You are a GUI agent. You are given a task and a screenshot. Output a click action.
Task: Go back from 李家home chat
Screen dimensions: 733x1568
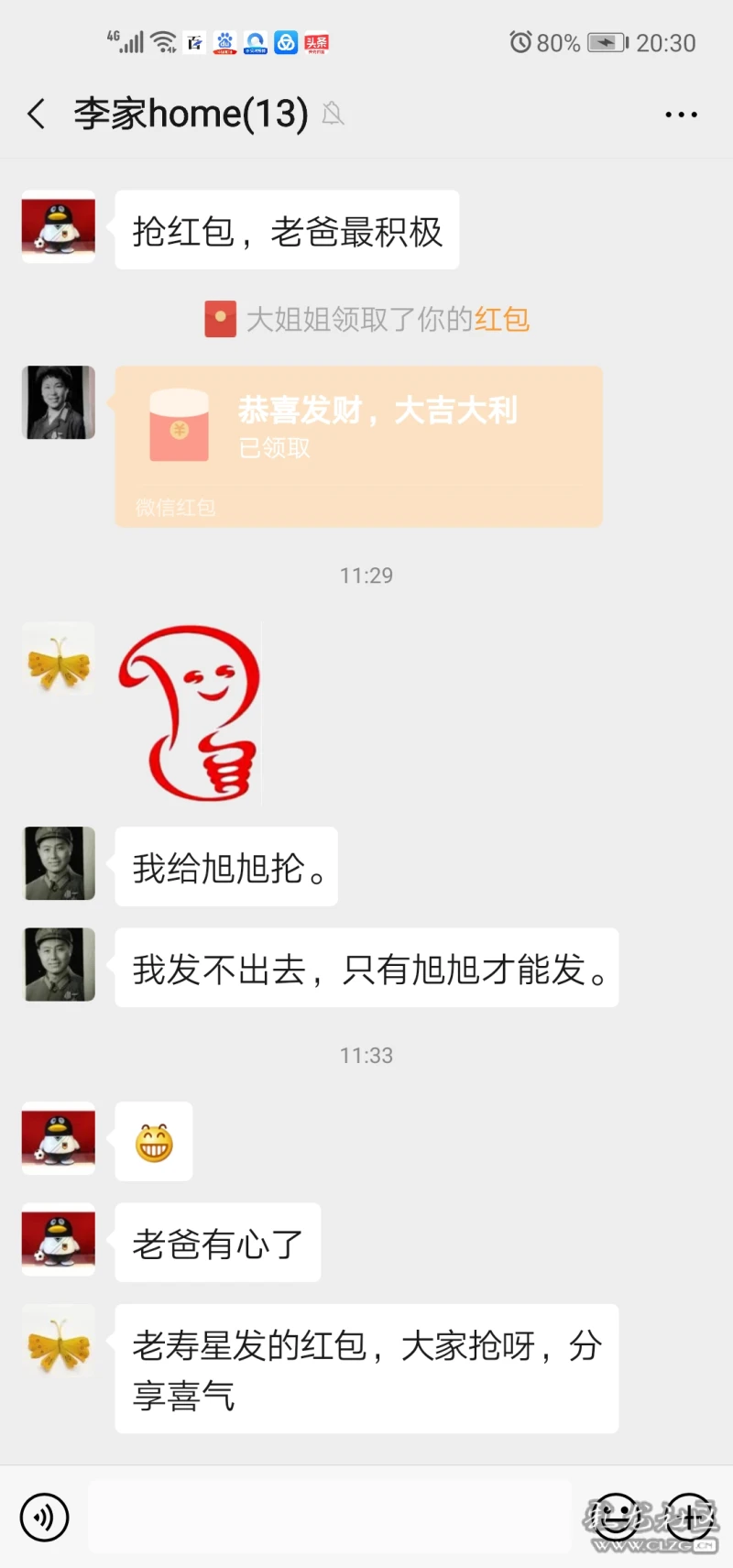click(37, 115)
